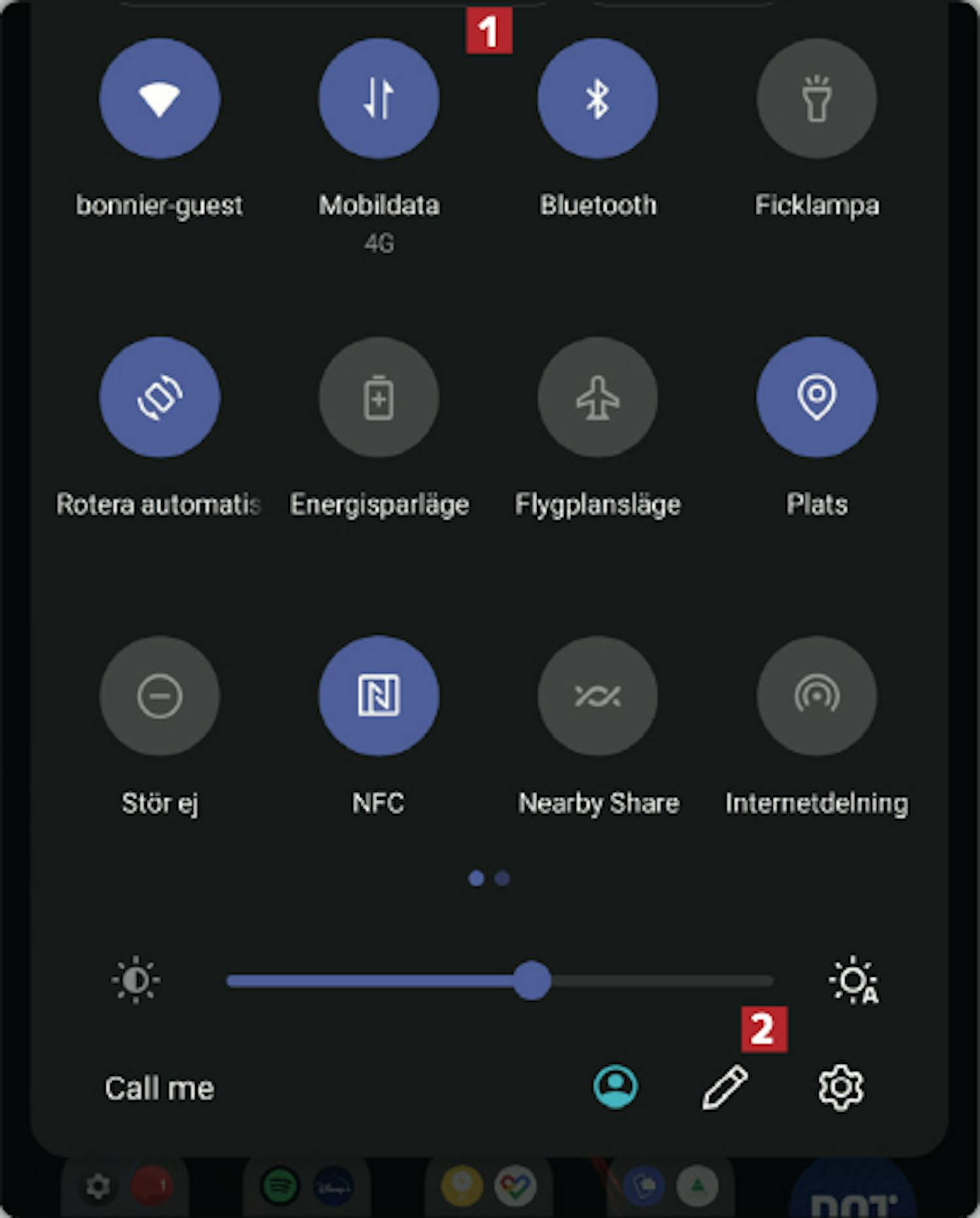The height and width of the screenshot is (1218, 980).
Task: Tap the second page indicator dot
Action: (x=502, y=879)
